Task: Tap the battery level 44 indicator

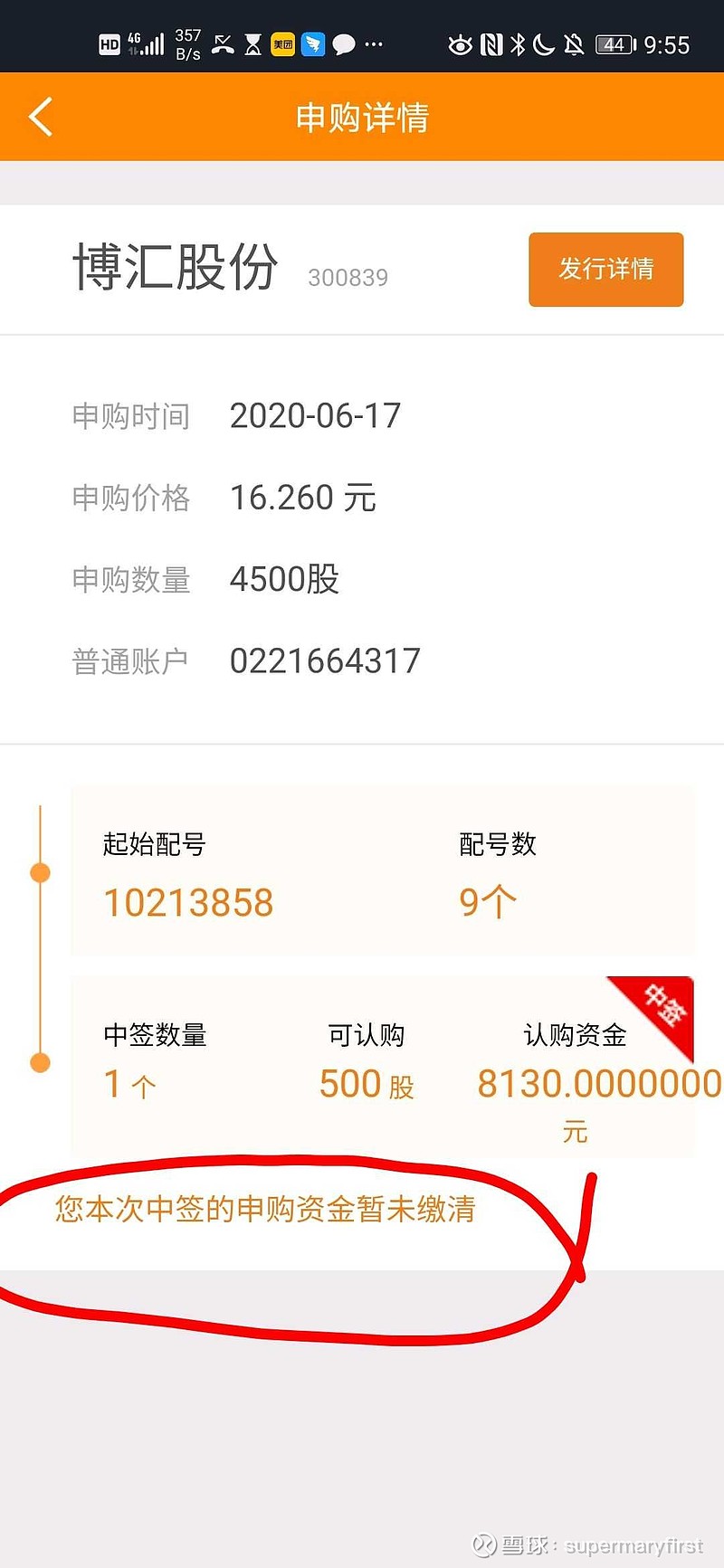Action: 612,43
